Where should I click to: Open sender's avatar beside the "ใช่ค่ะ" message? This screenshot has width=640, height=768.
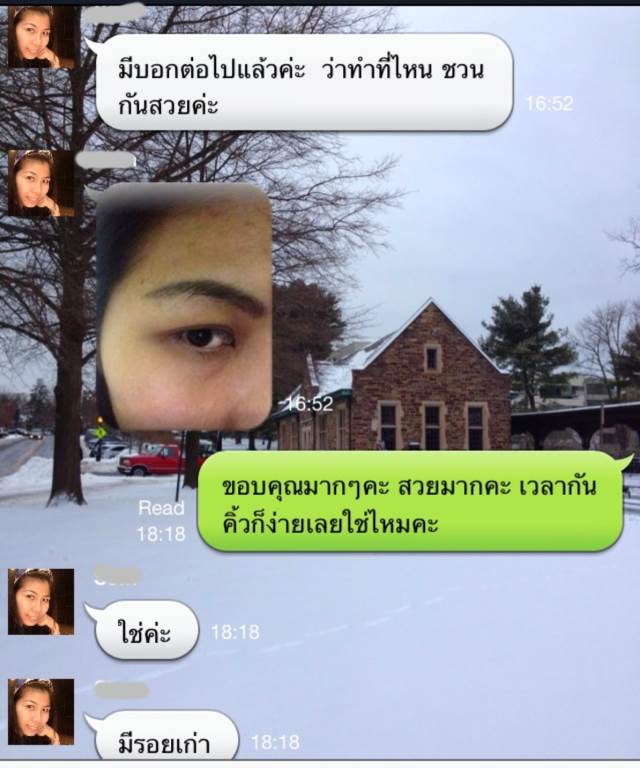(41, 602)
